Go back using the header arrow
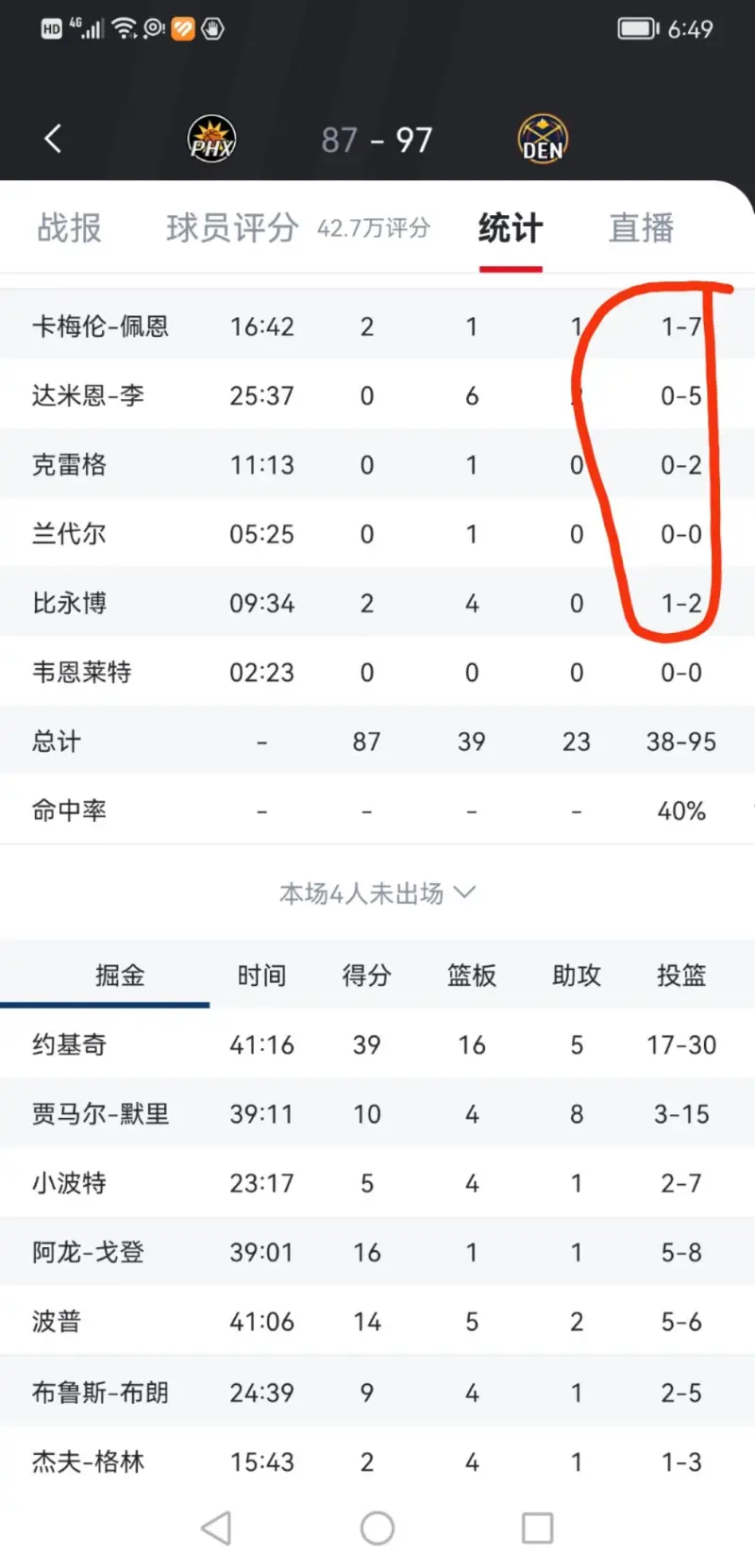This screenshot has height=1568, width=755. pos(53,139)
